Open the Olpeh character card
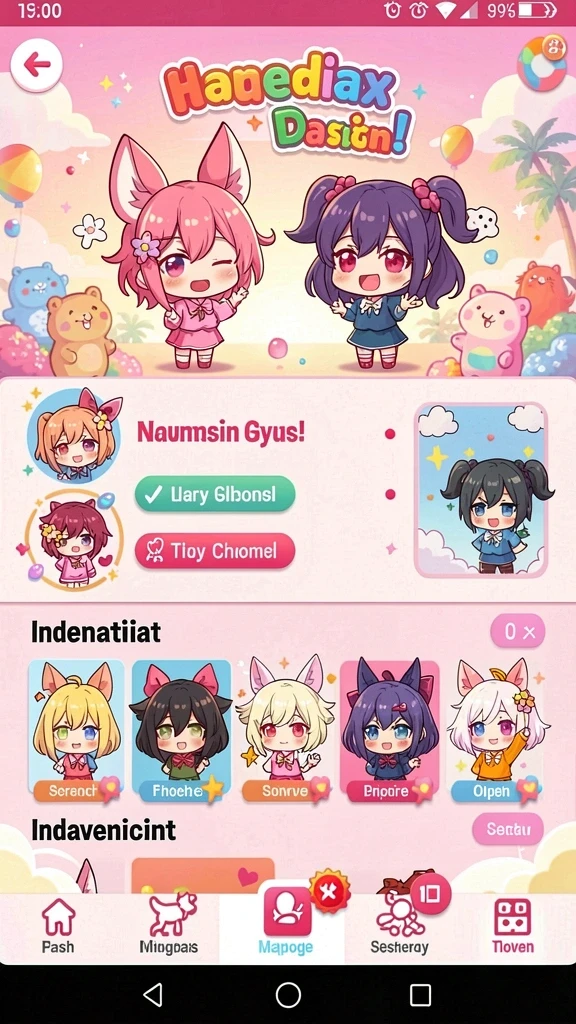The height and width of the screenshot is (1024, 576). (495, 731)
